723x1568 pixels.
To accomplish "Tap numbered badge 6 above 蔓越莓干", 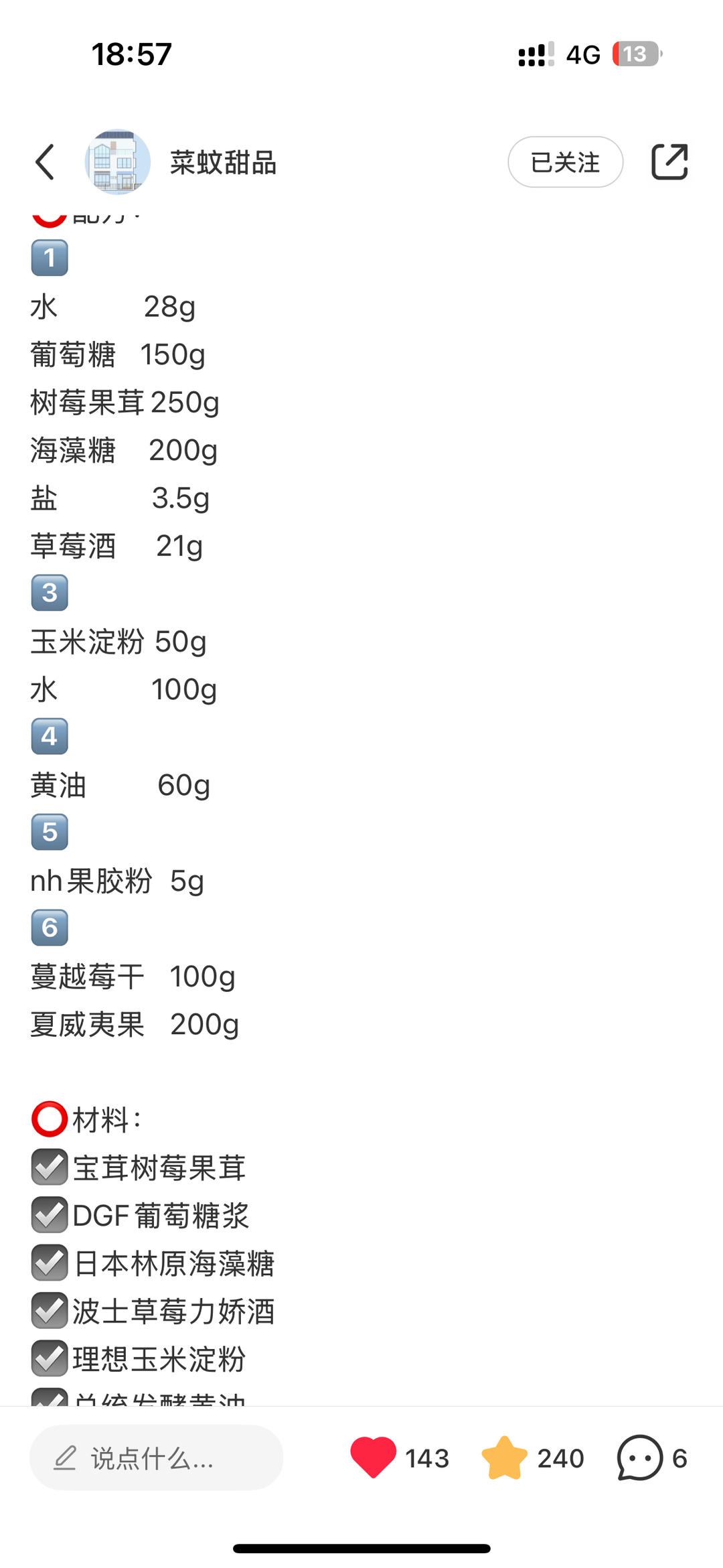I will 49,928.
